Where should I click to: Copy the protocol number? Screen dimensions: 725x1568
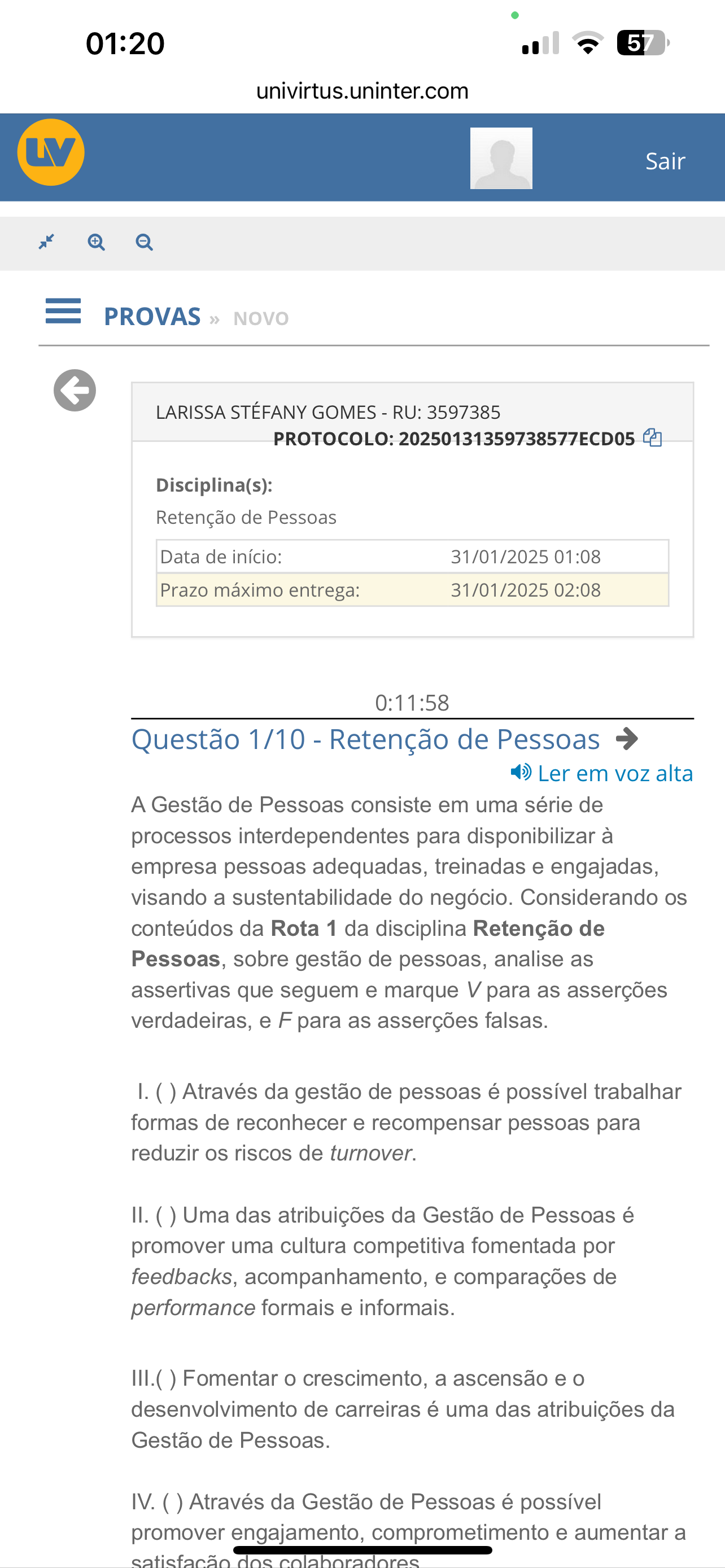tap(653, 437)
